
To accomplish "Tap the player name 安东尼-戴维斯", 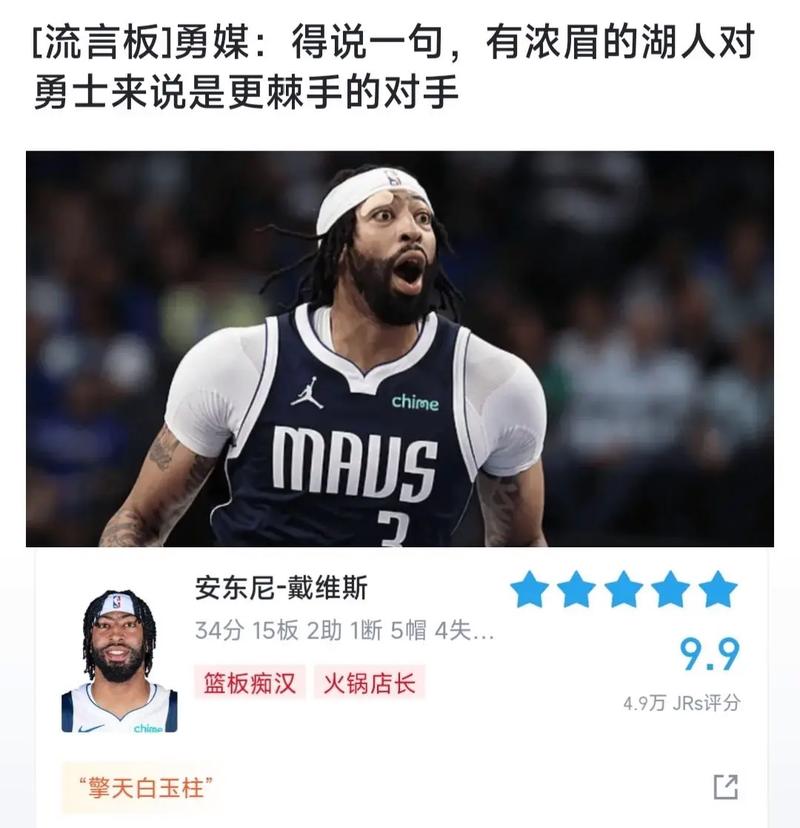I will [x=281, y=590].
